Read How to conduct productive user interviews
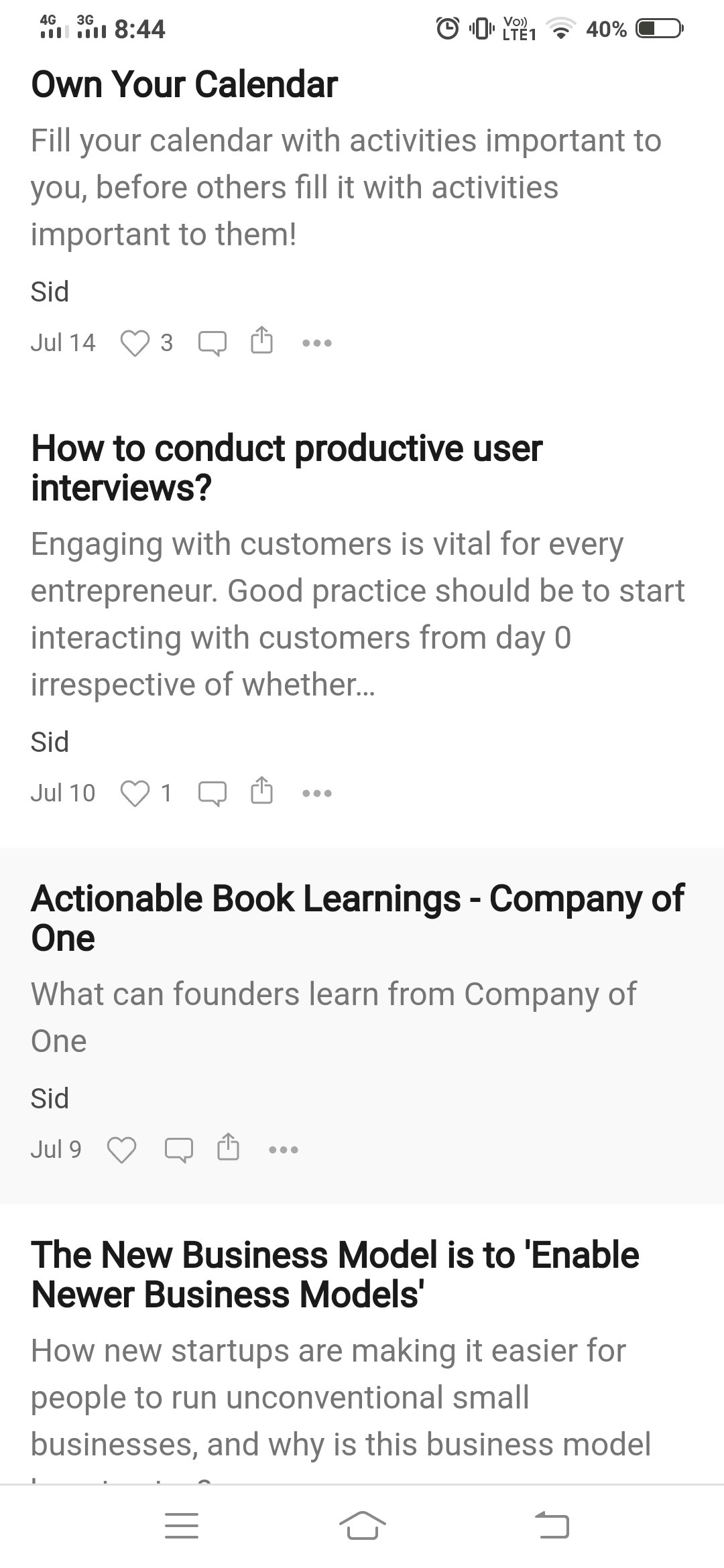This screenshot has width=724, height=1568. [287, 468]
